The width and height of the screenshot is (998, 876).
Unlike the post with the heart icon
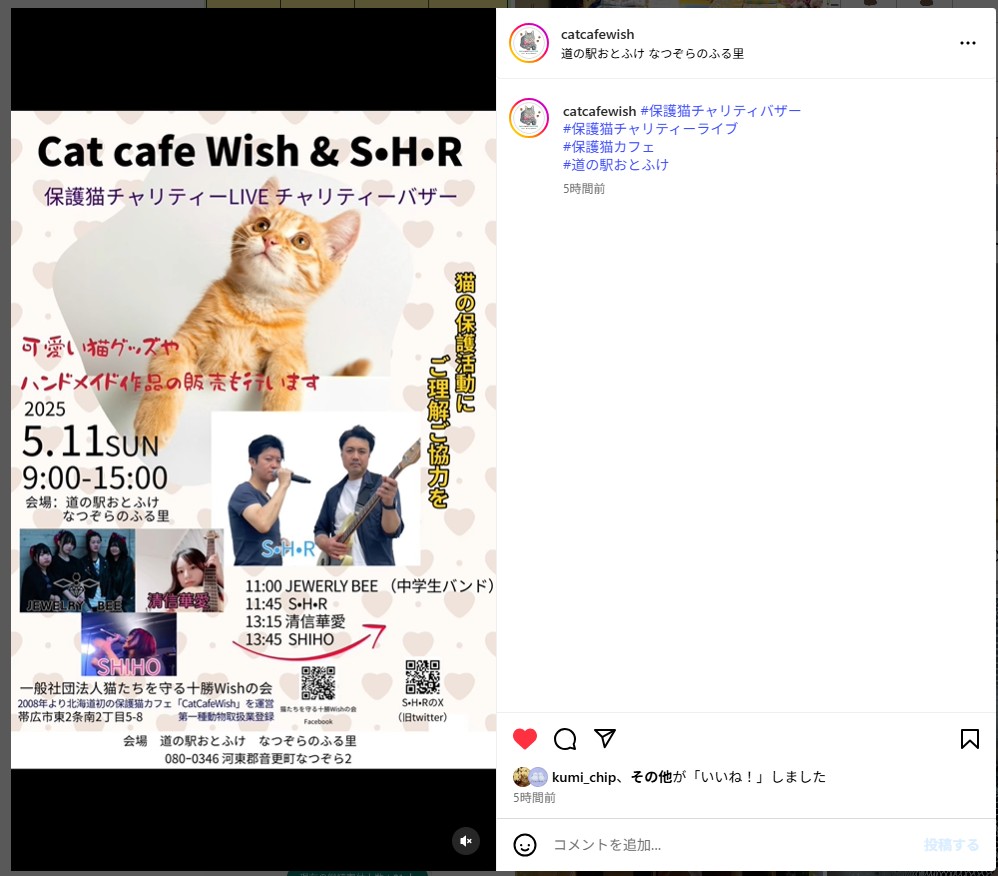[x=525, y=739]
